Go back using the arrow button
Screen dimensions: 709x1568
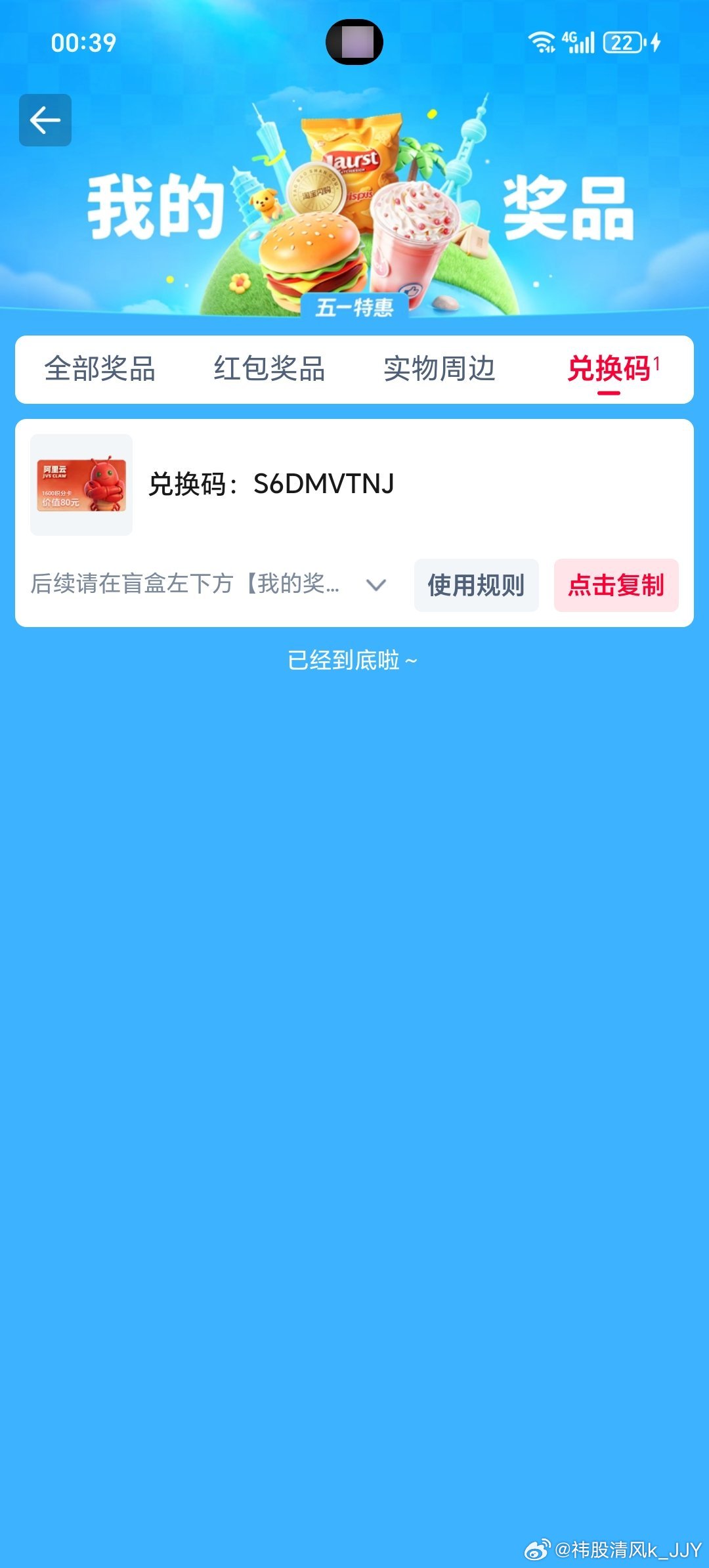point(45,120)
